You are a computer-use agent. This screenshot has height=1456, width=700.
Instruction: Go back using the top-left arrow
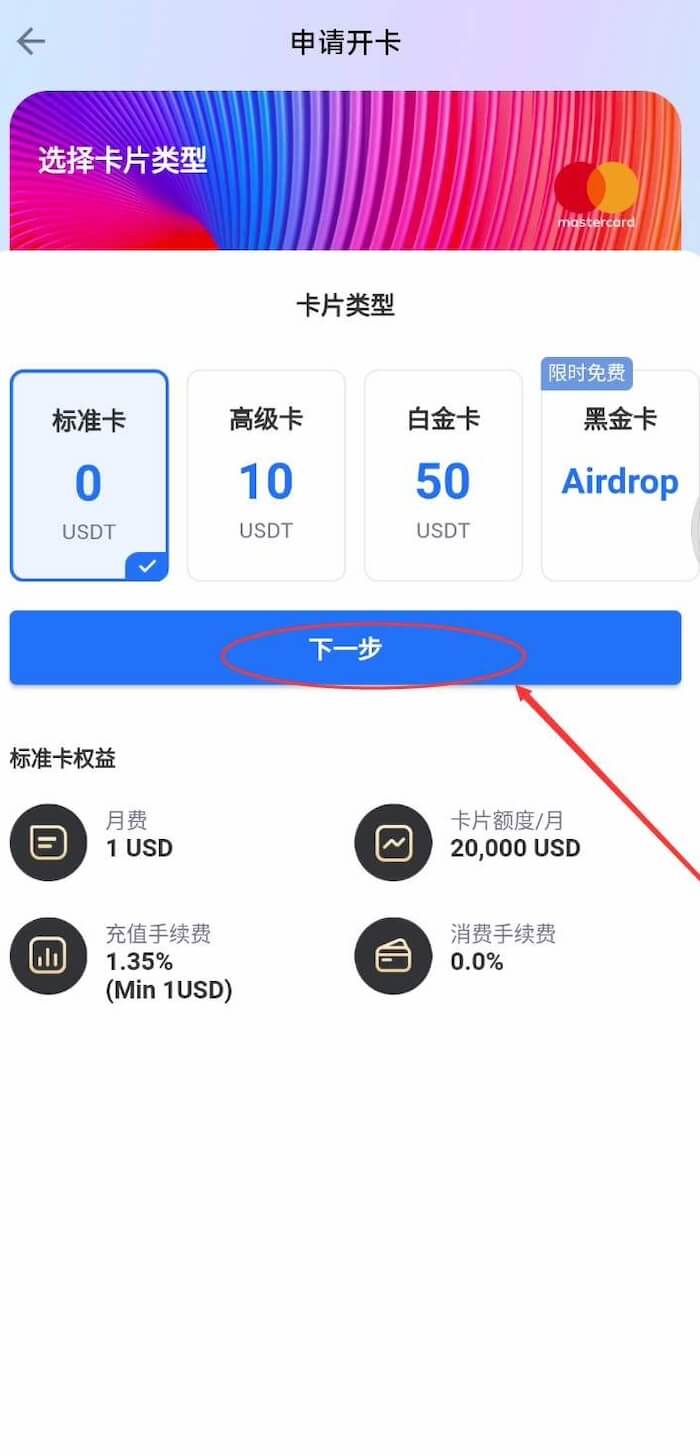pyautogui.click(x=32, y=42)
